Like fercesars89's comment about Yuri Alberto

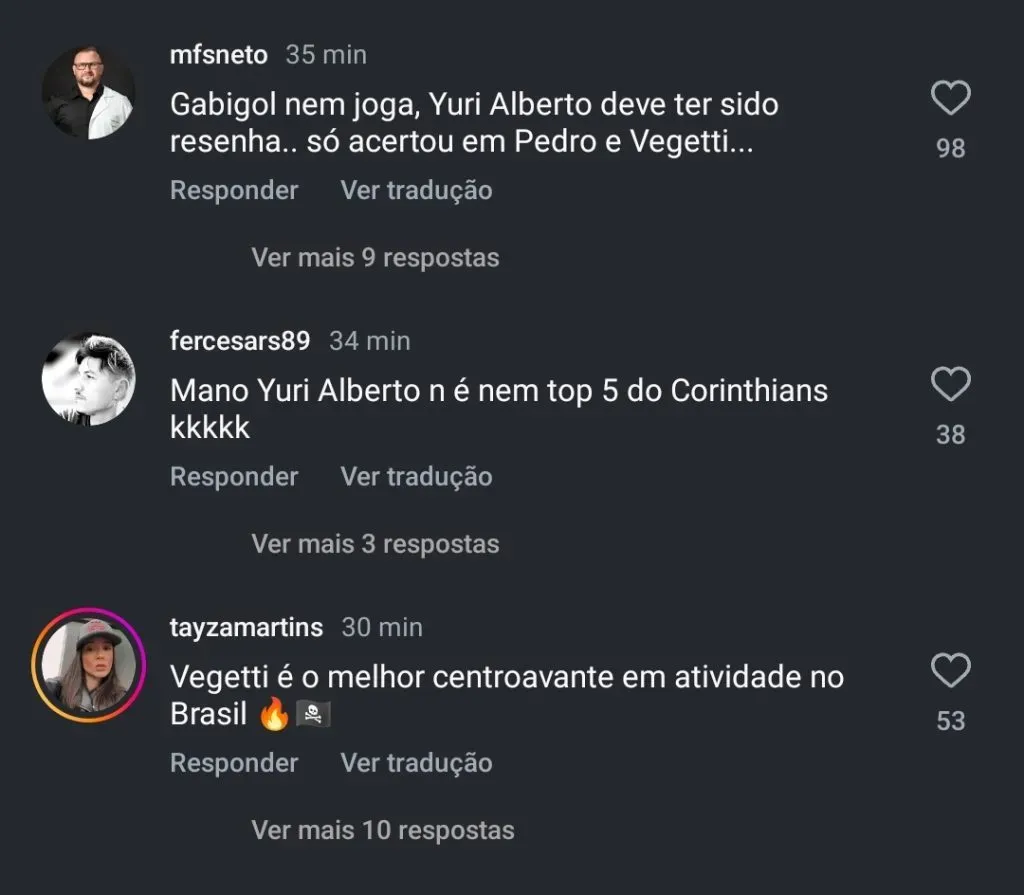(x=950, y=385)
